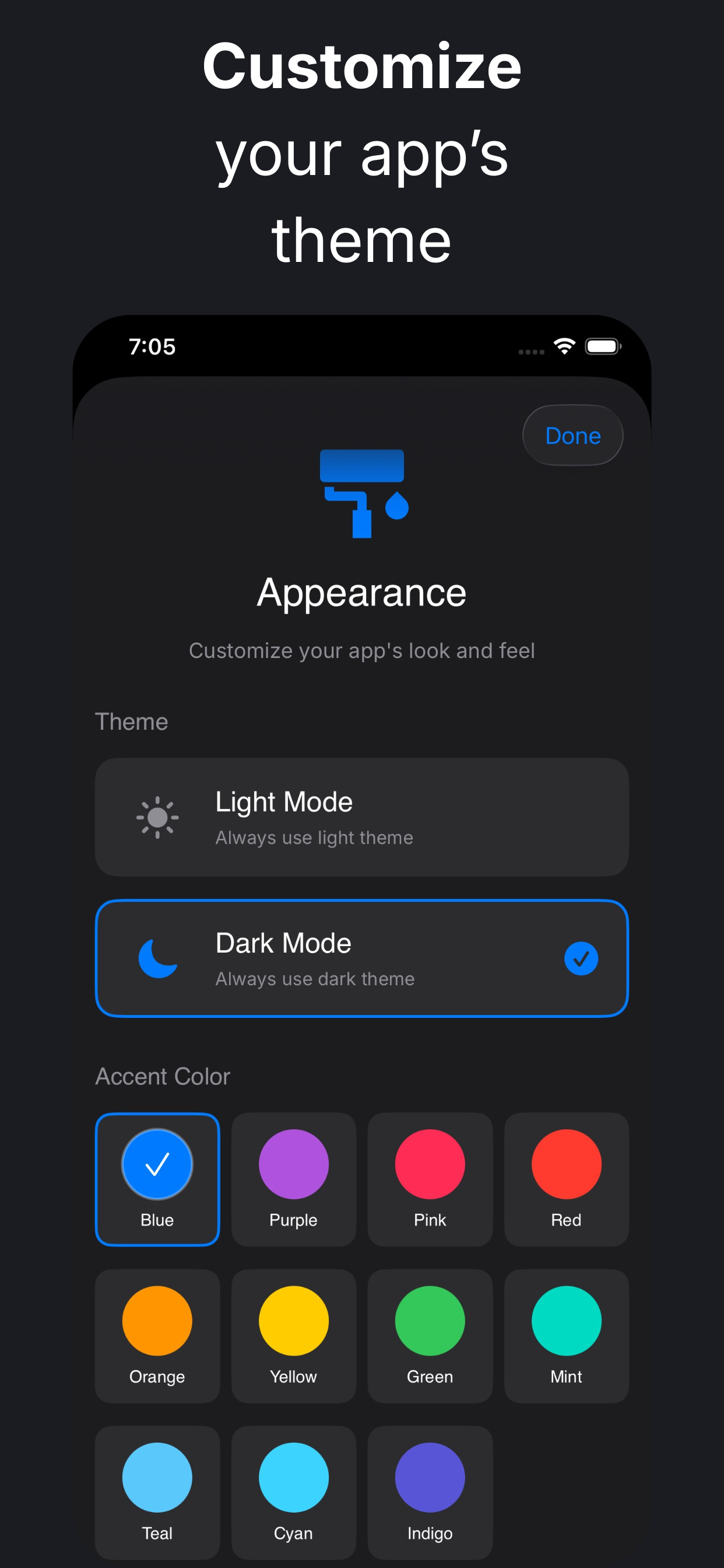This screenshot has width=724, height=1568.
Task: Select the Red accent swatch
Action: pos(565,1163)
